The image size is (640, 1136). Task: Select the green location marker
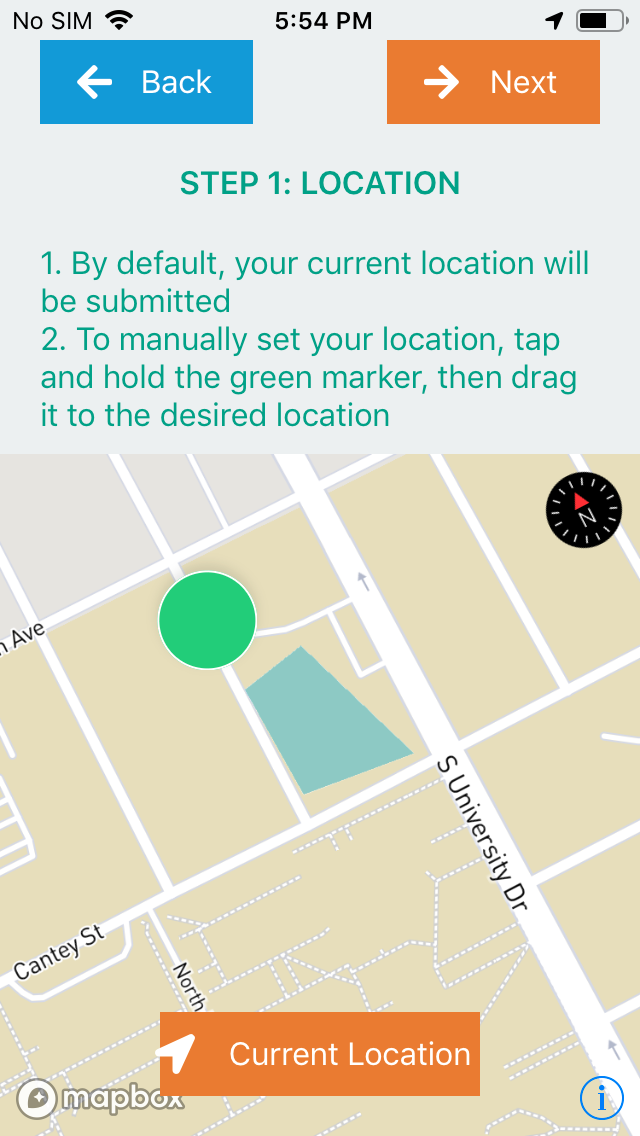click(x=207, y=620)
